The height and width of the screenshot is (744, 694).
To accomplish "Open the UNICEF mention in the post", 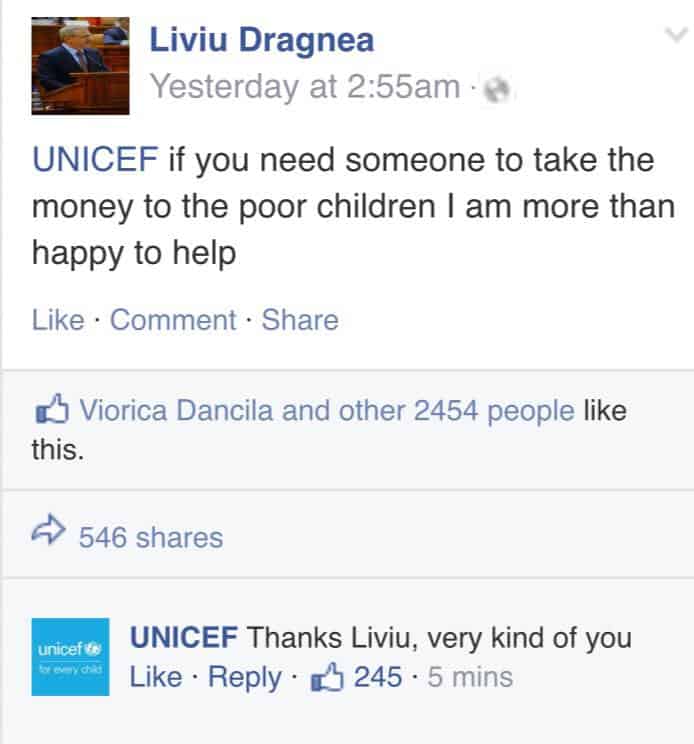I will pyautogui.click(x=94, y=159).
